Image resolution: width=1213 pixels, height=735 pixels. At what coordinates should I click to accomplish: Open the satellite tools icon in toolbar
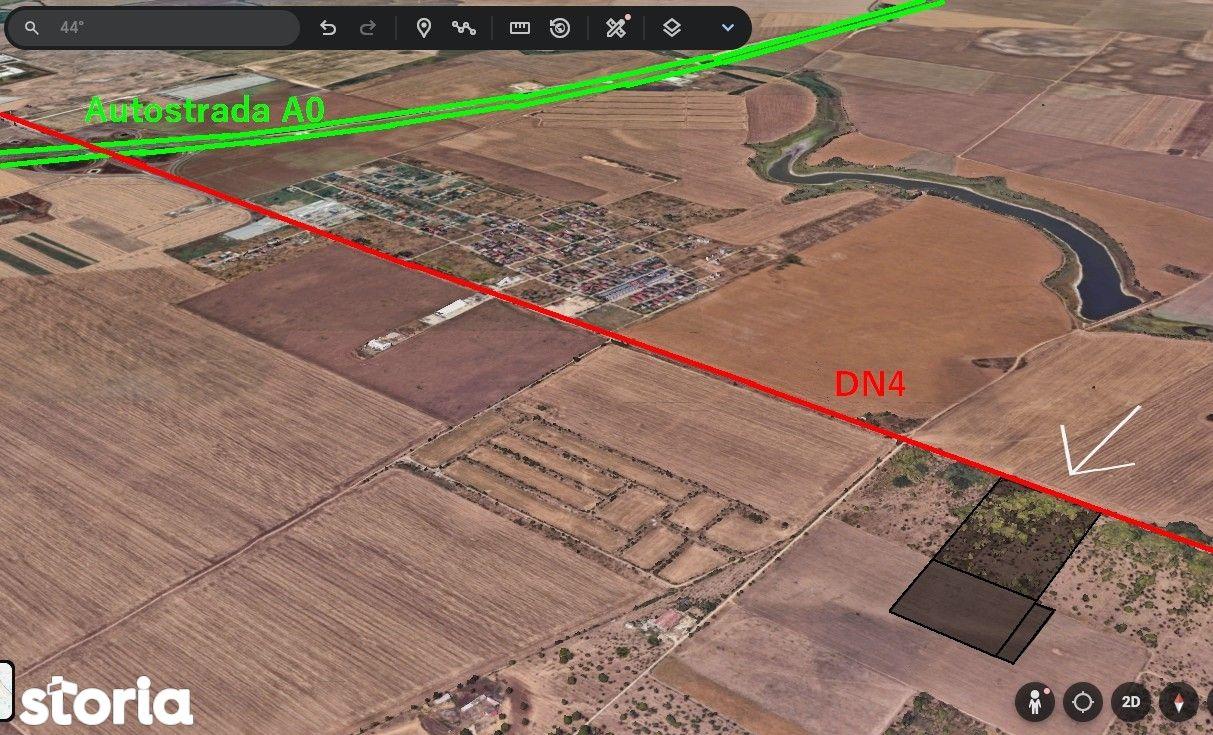tap(617, 28)
